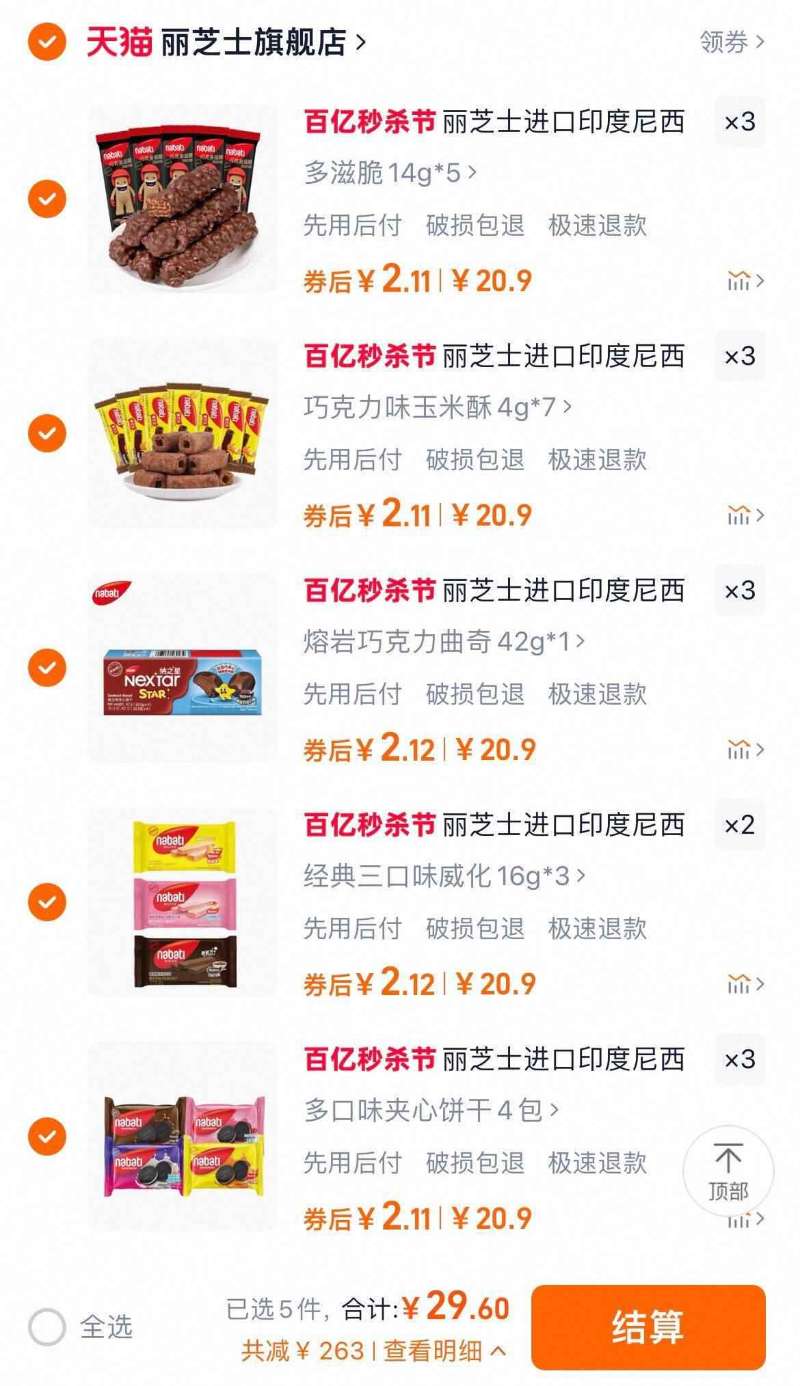Tap the 顶部 back-to-top icon
The image size is (800, 1386).
click(x=729, y=1168)
